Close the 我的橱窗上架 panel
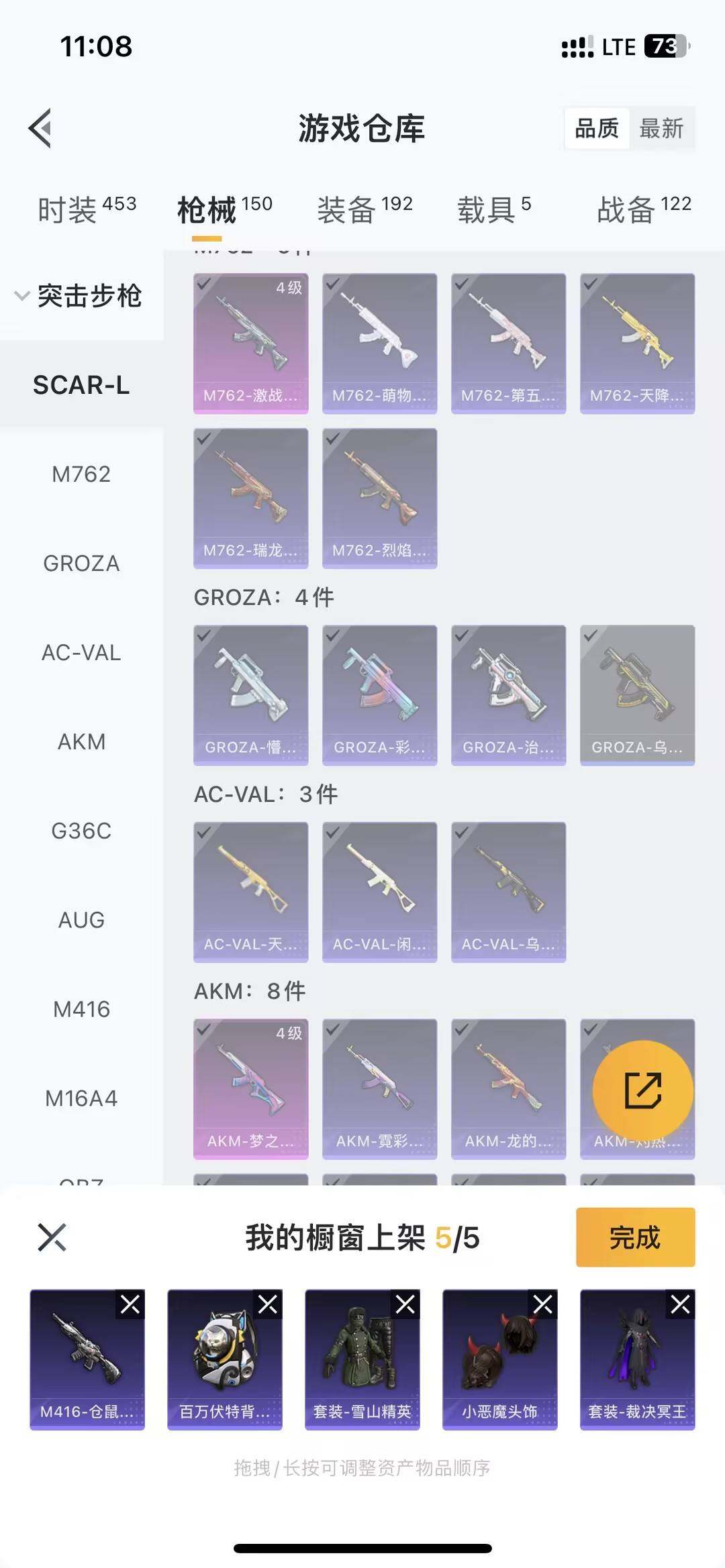This screenshot has height=1568, width=725. (52, 1237)
